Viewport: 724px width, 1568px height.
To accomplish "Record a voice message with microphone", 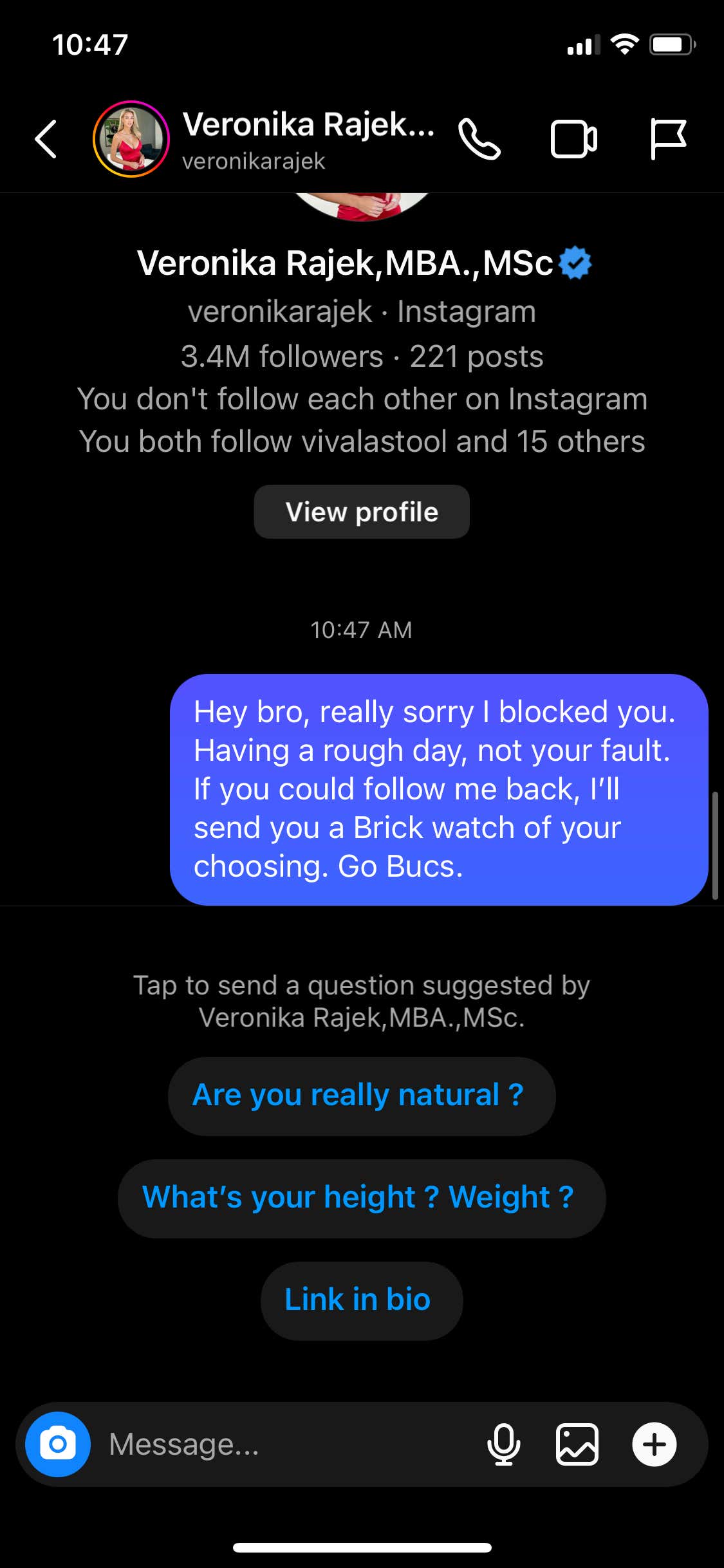I will [x=504, y=1444].
